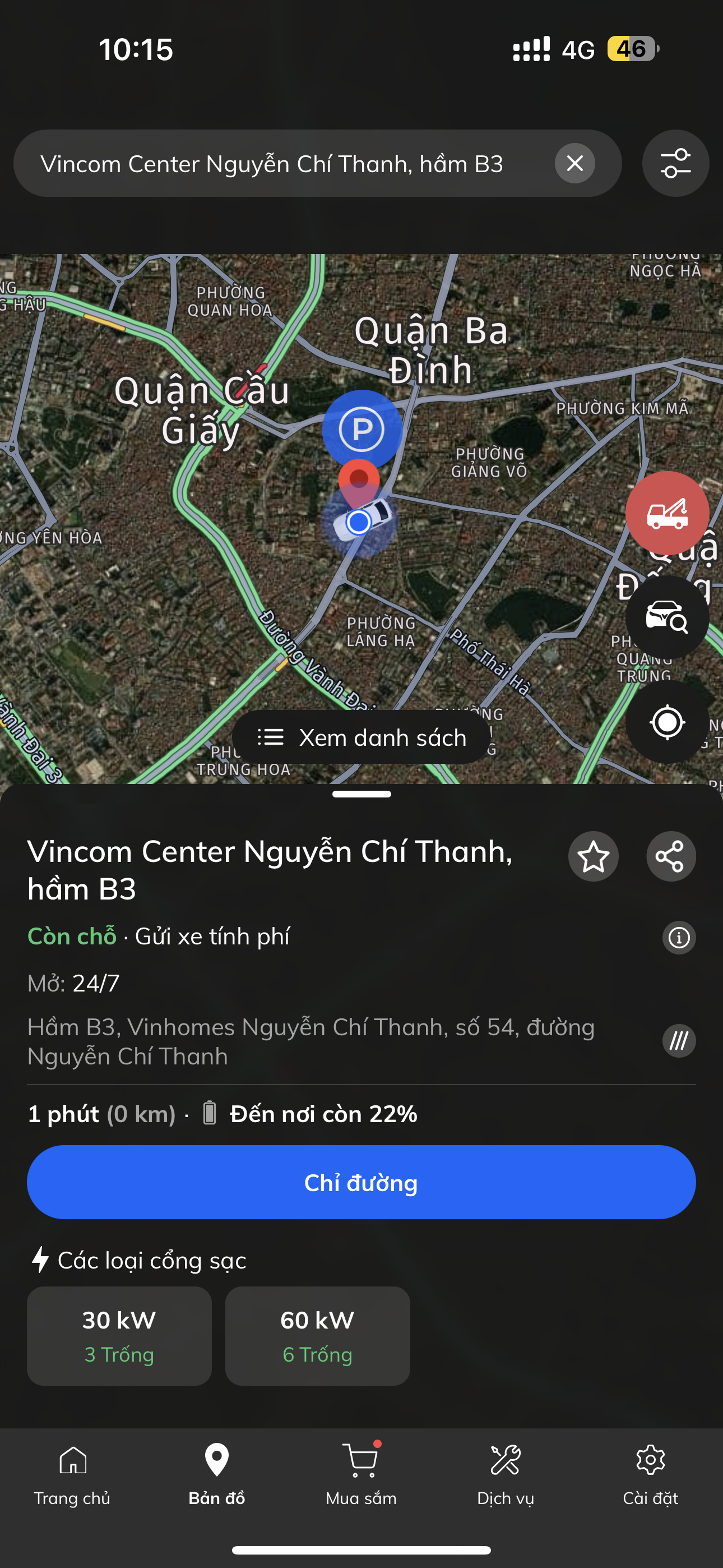Open the map filter settings

click(675, 163)
